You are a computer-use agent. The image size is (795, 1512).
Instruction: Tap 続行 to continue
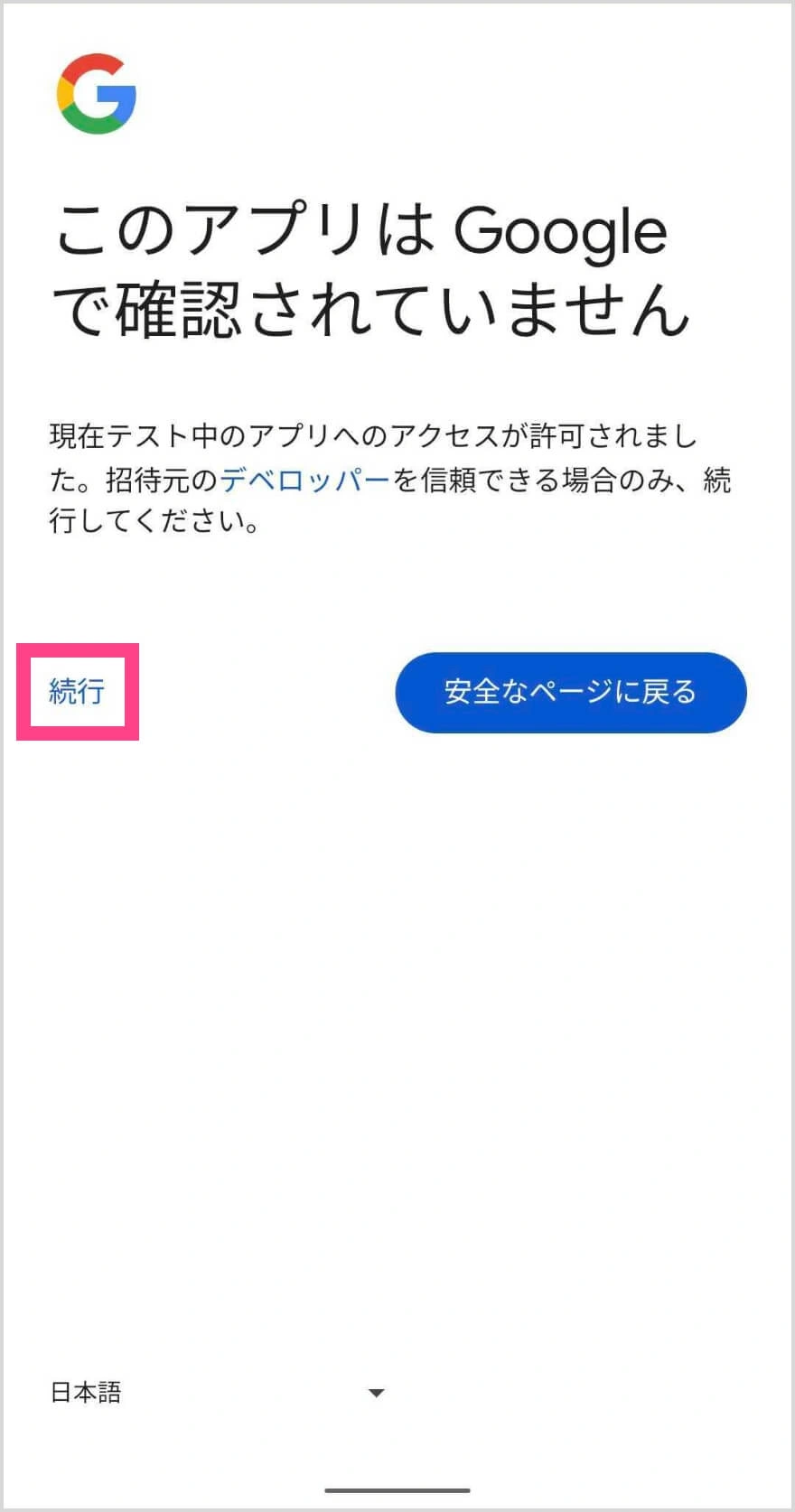point(77,692)
